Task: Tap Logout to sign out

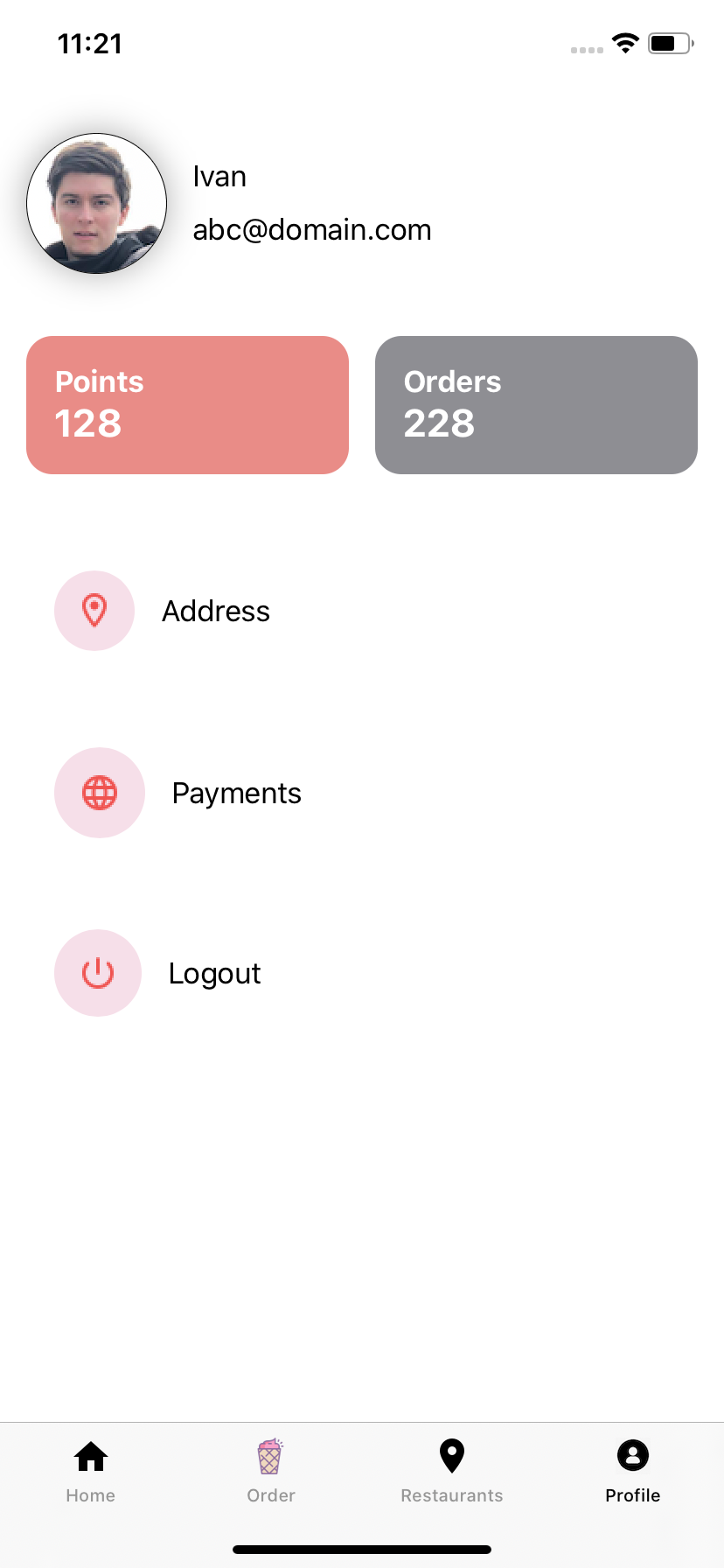Action: [x=362, y=973]
